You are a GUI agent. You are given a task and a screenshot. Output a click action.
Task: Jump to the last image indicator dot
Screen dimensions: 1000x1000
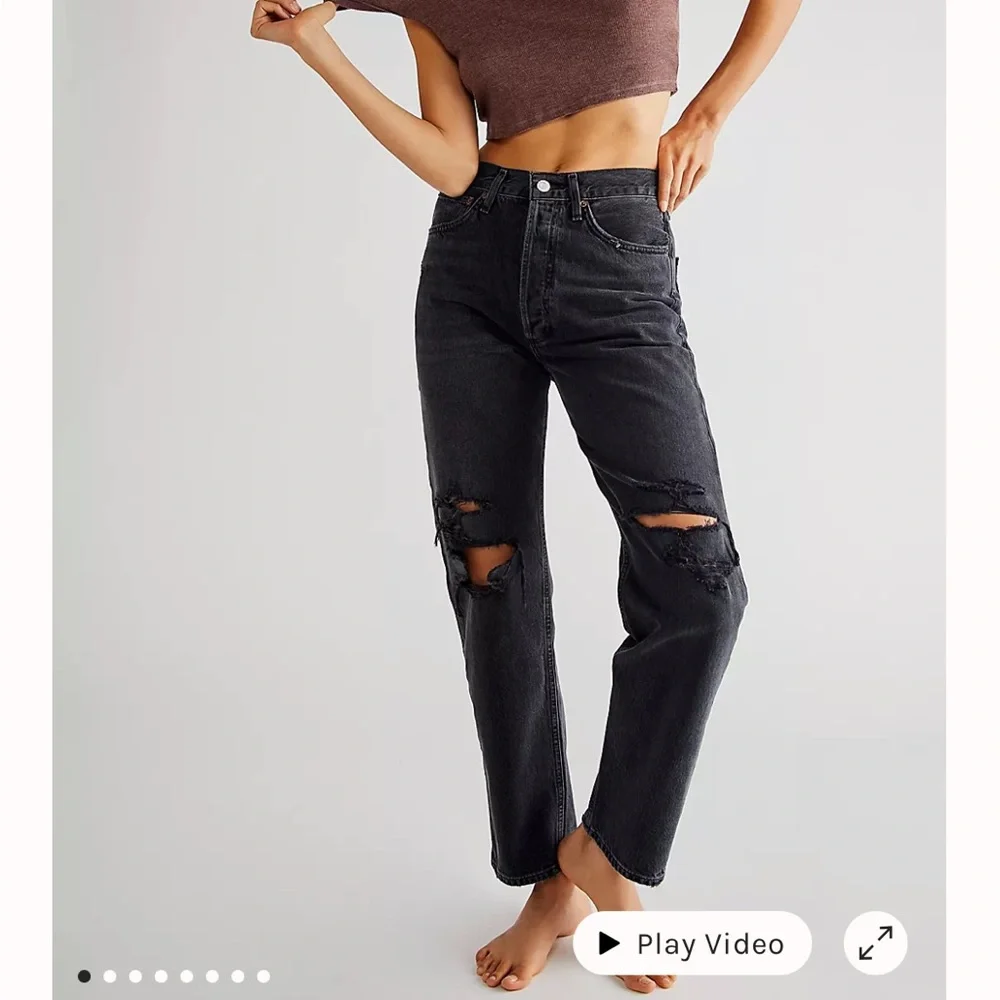tap(263, 976)
